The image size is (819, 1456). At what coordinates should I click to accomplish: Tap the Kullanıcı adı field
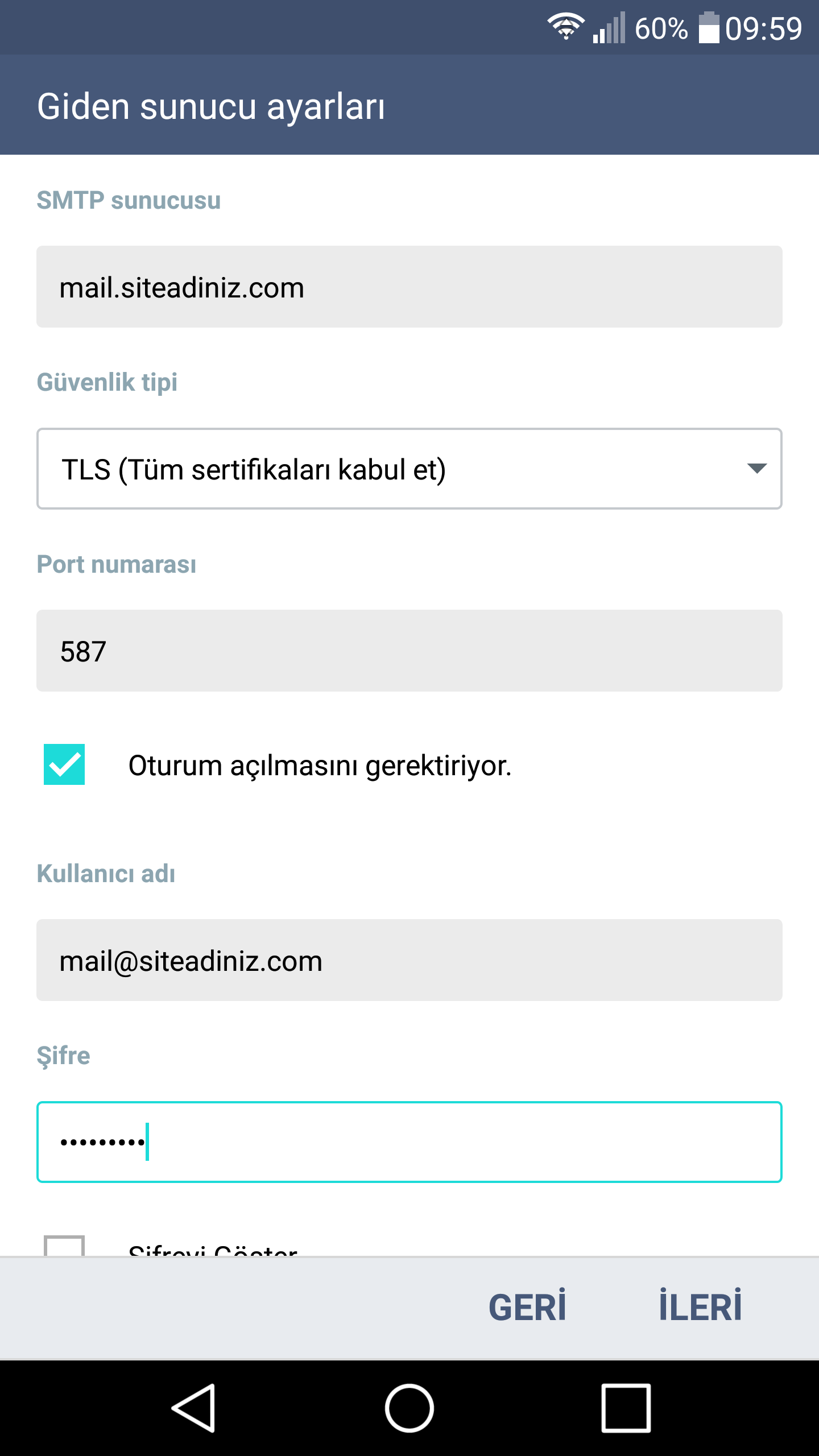click(409, 960)
